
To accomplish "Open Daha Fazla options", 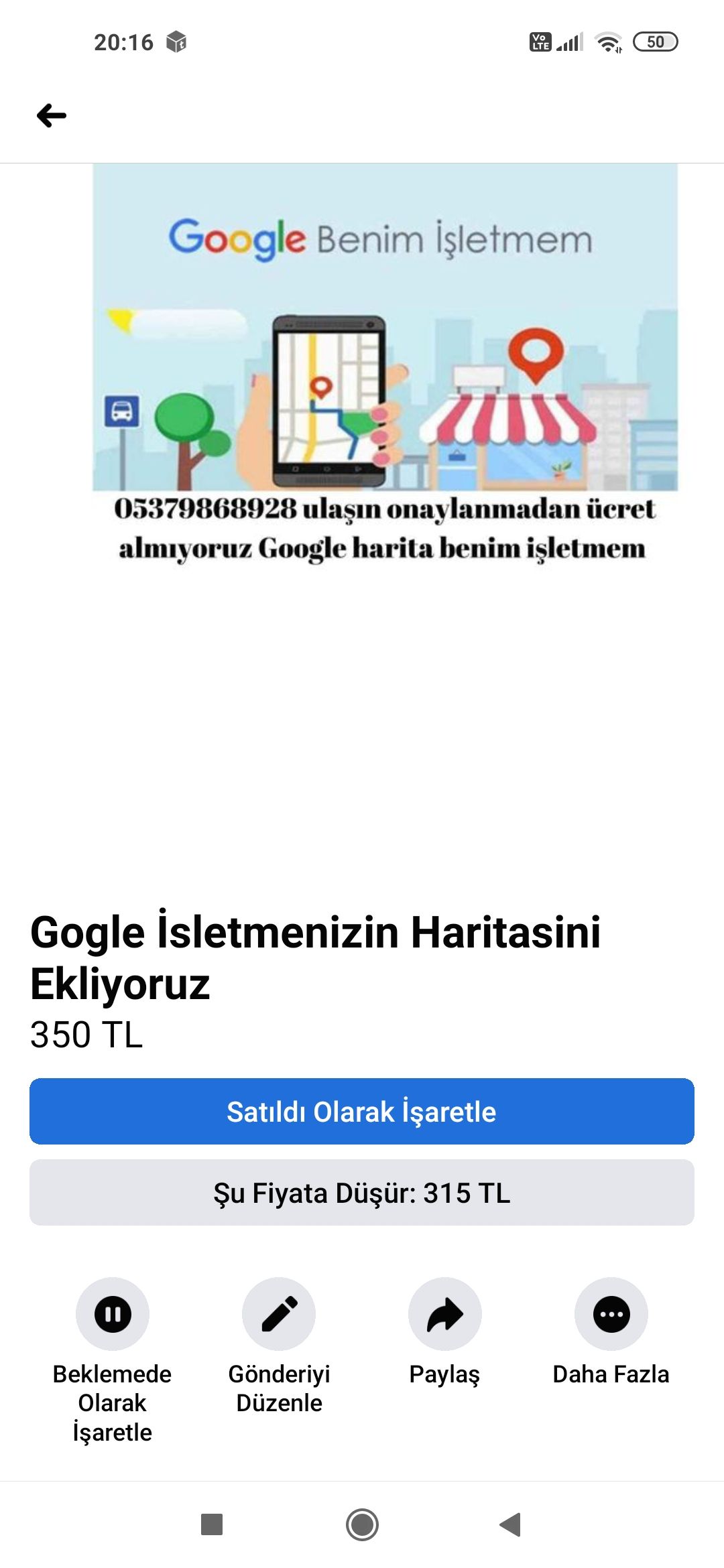I will [611, 1314].
